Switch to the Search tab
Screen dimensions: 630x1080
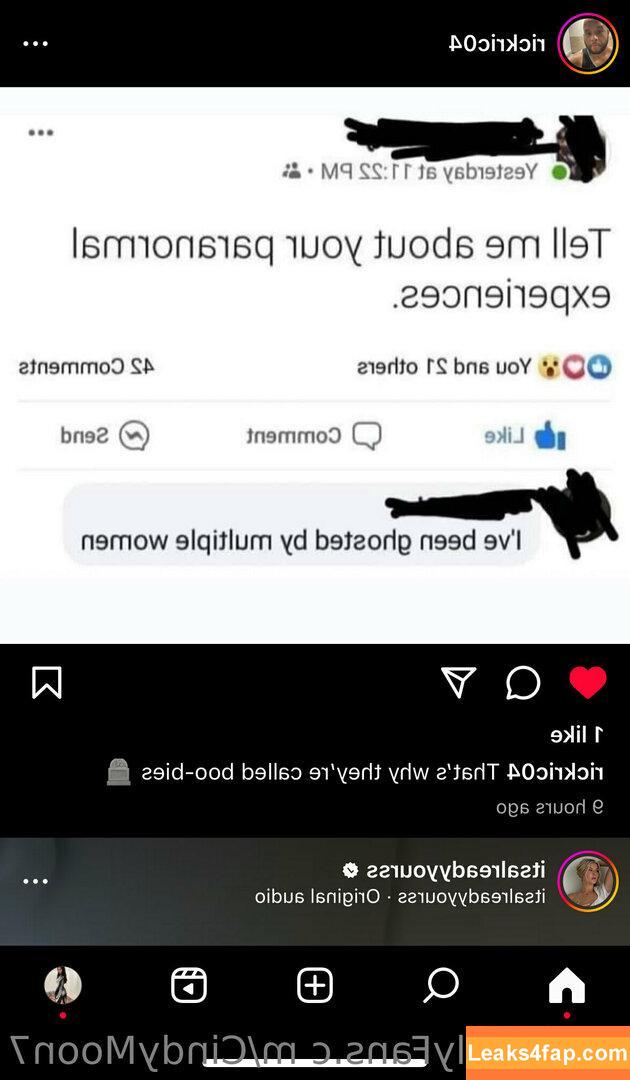tap(440, 986)
